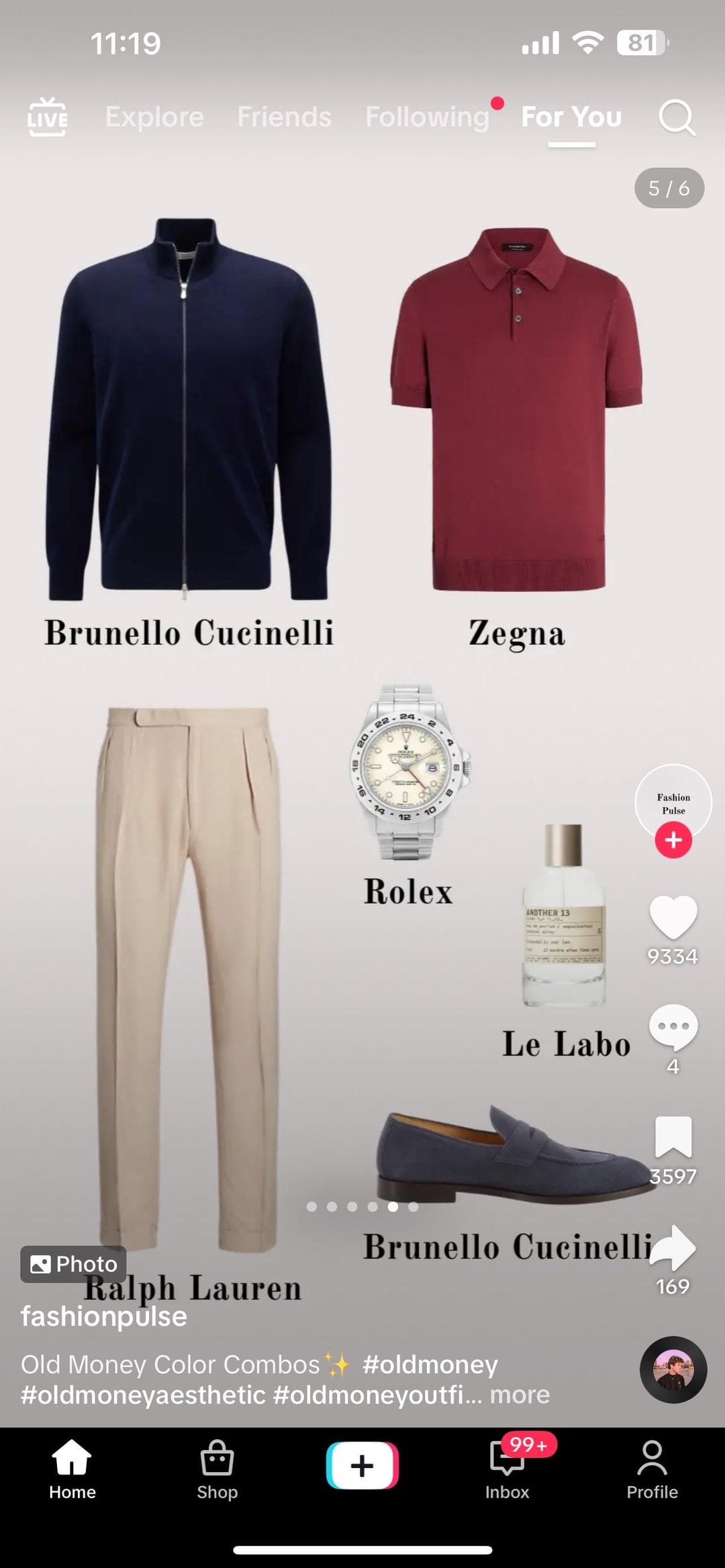
Task: Open the LIVE icon
Action: pos(47,117)
